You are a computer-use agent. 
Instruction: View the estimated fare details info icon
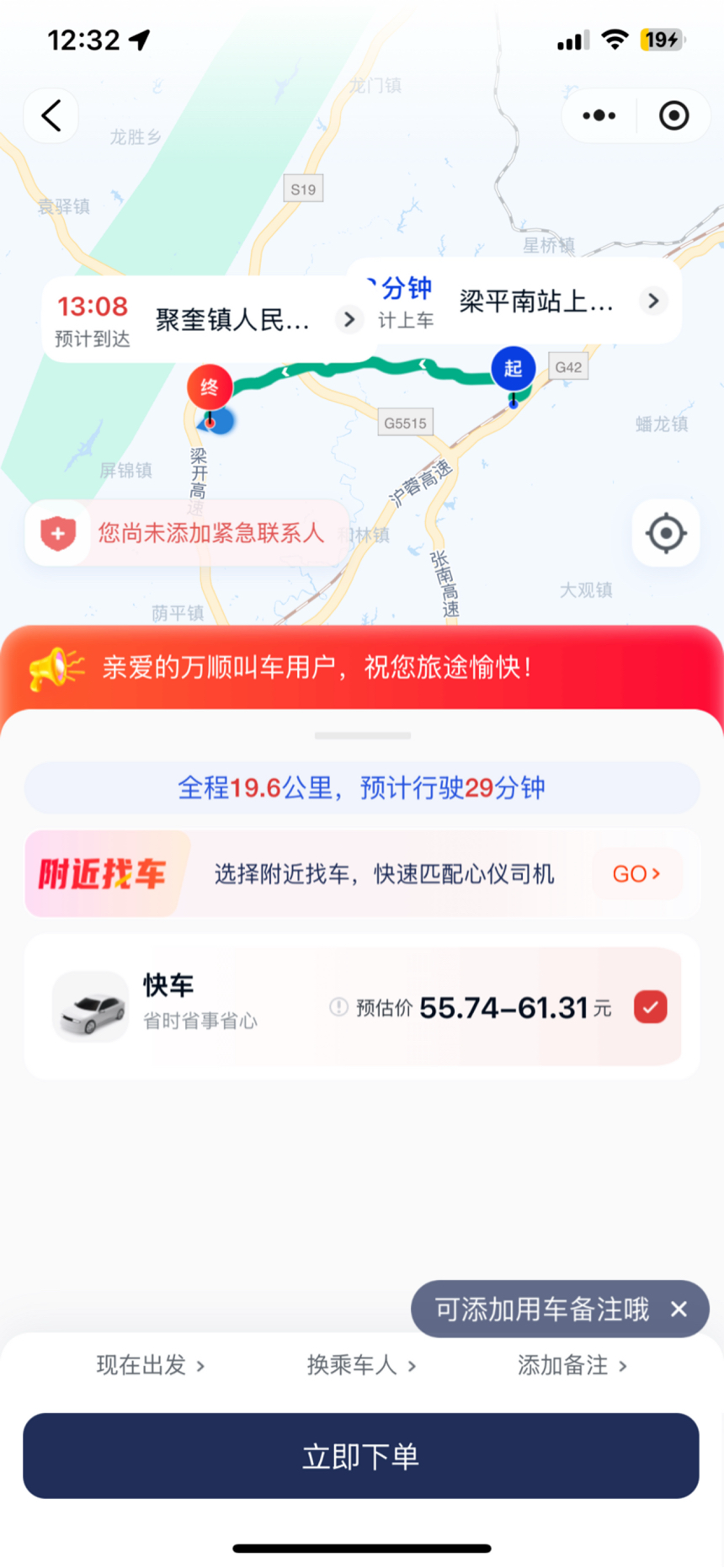click(x=338, y=1007)
